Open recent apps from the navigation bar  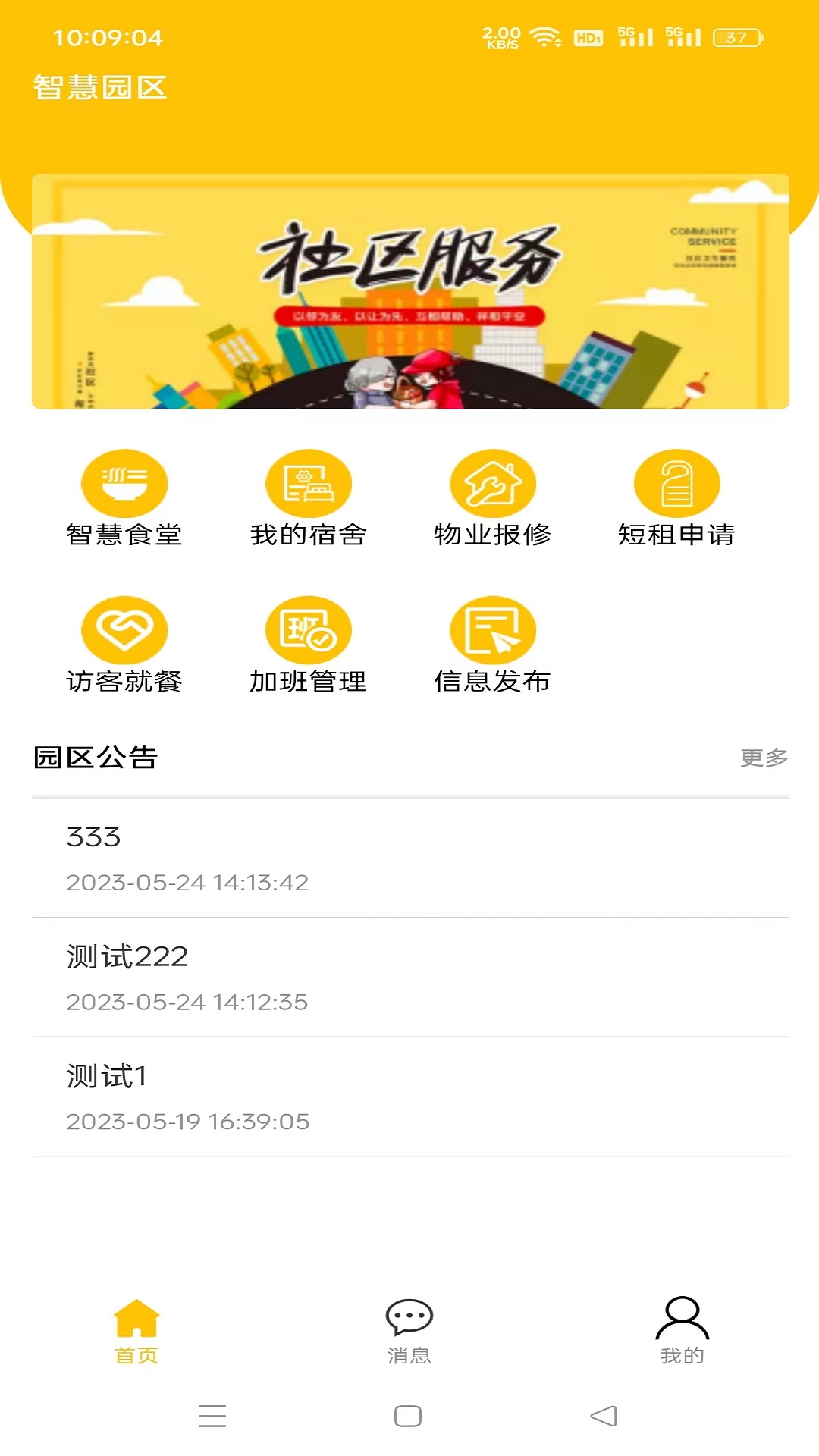coord(212,1416)
